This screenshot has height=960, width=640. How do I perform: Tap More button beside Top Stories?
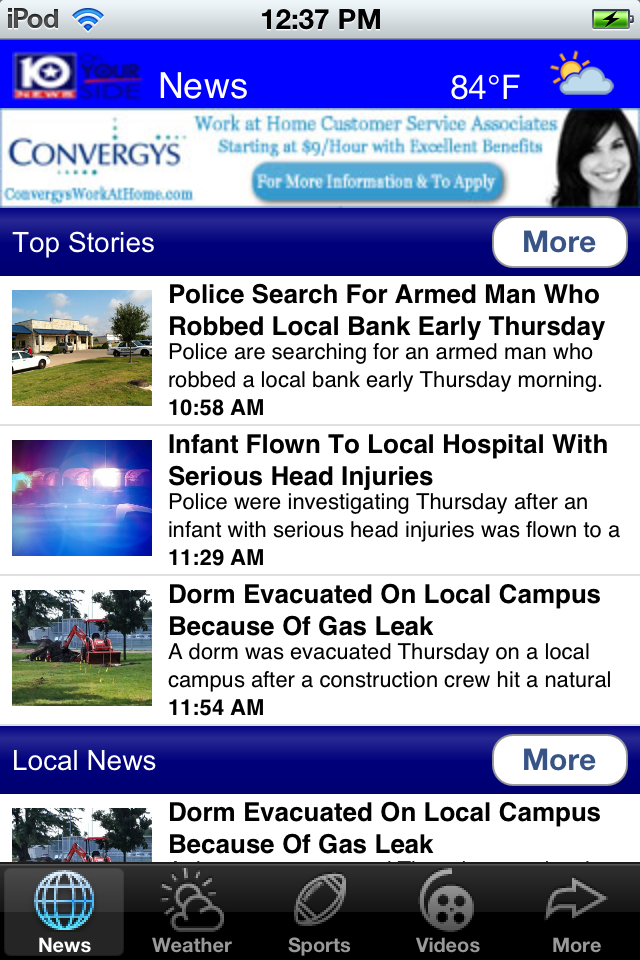click(559, 242)
